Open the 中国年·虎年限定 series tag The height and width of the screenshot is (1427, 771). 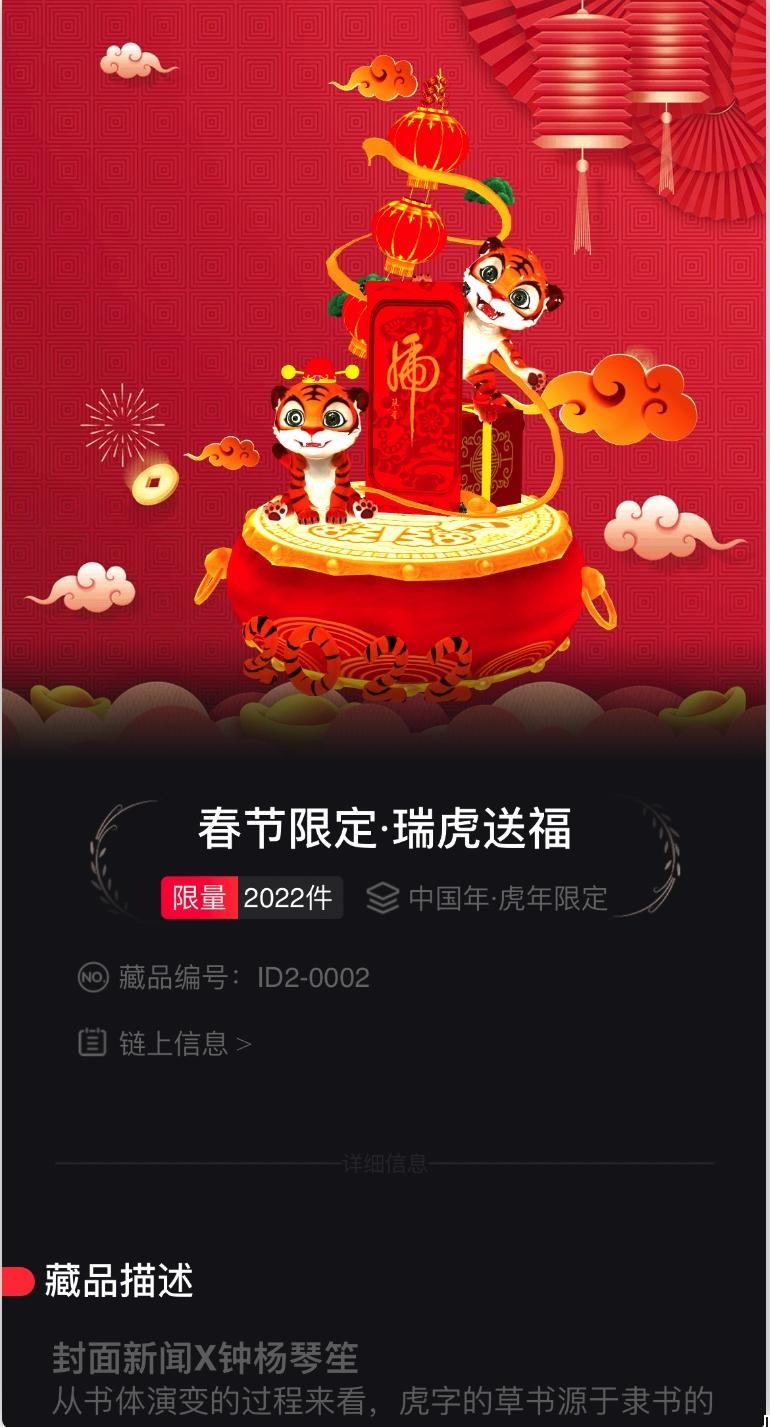pyautogui.click(x=487, y=898)
